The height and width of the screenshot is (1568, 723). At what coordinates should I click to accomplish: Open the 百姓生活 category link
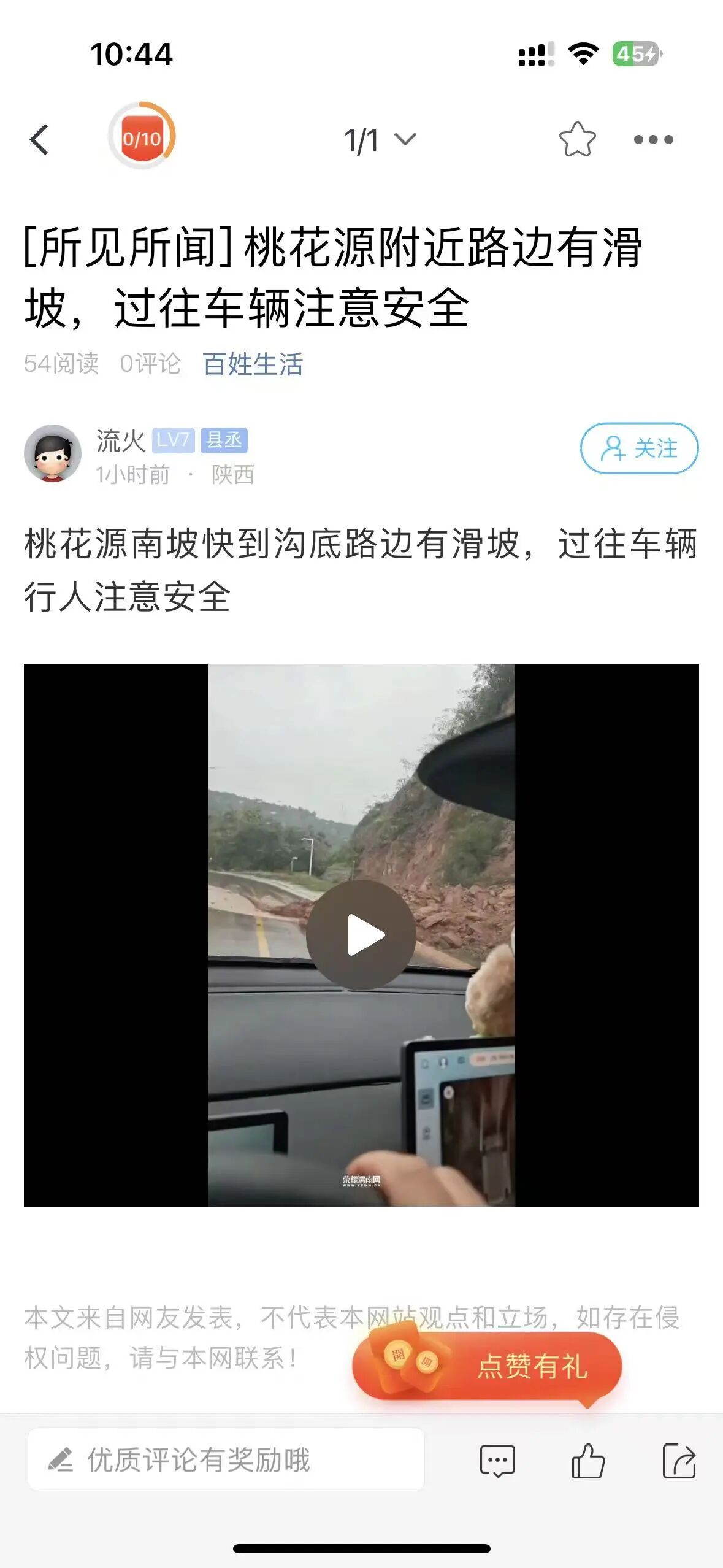[253, 364]
